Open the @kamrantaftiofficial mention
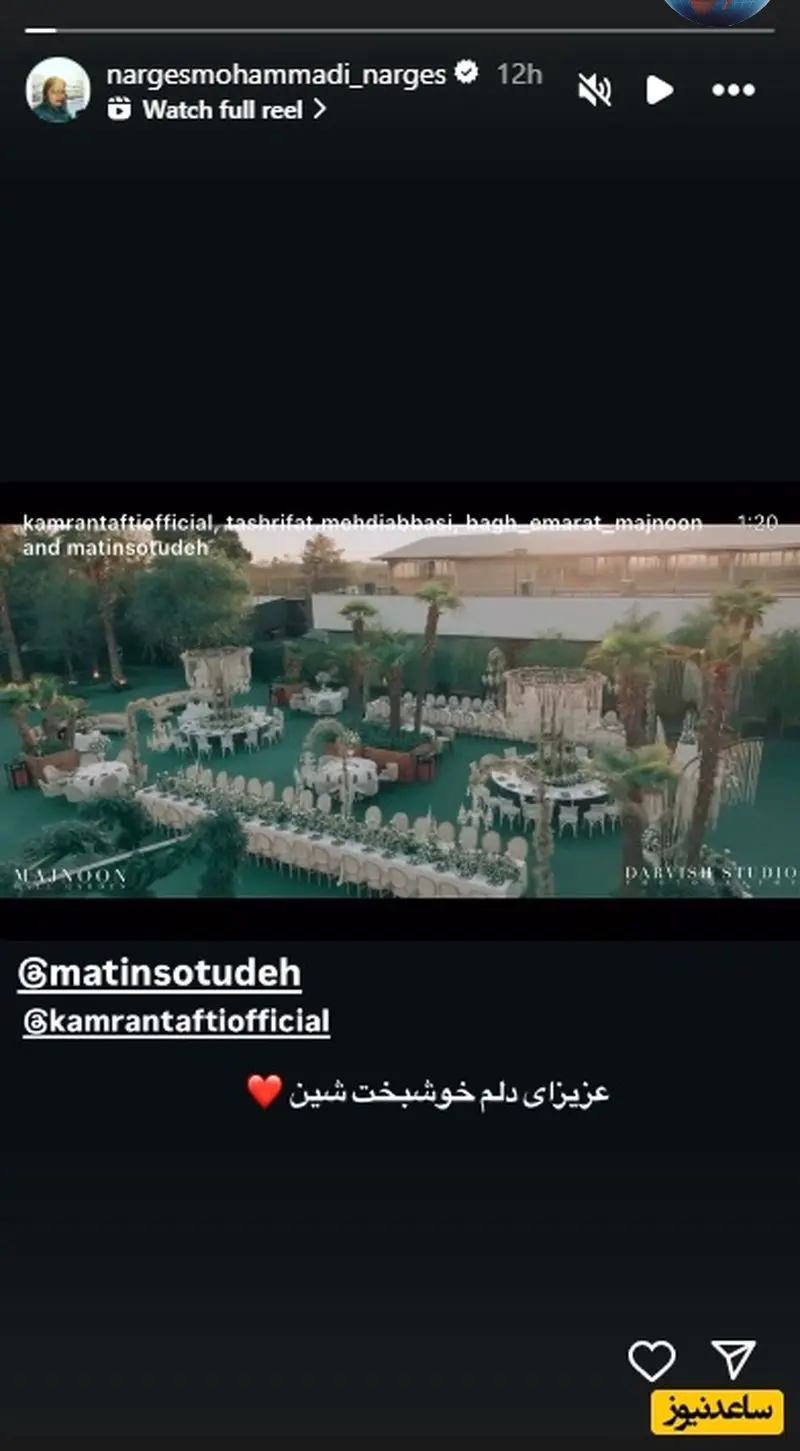This screenshot has height=1451, width=800. (x=176, y=1021)
